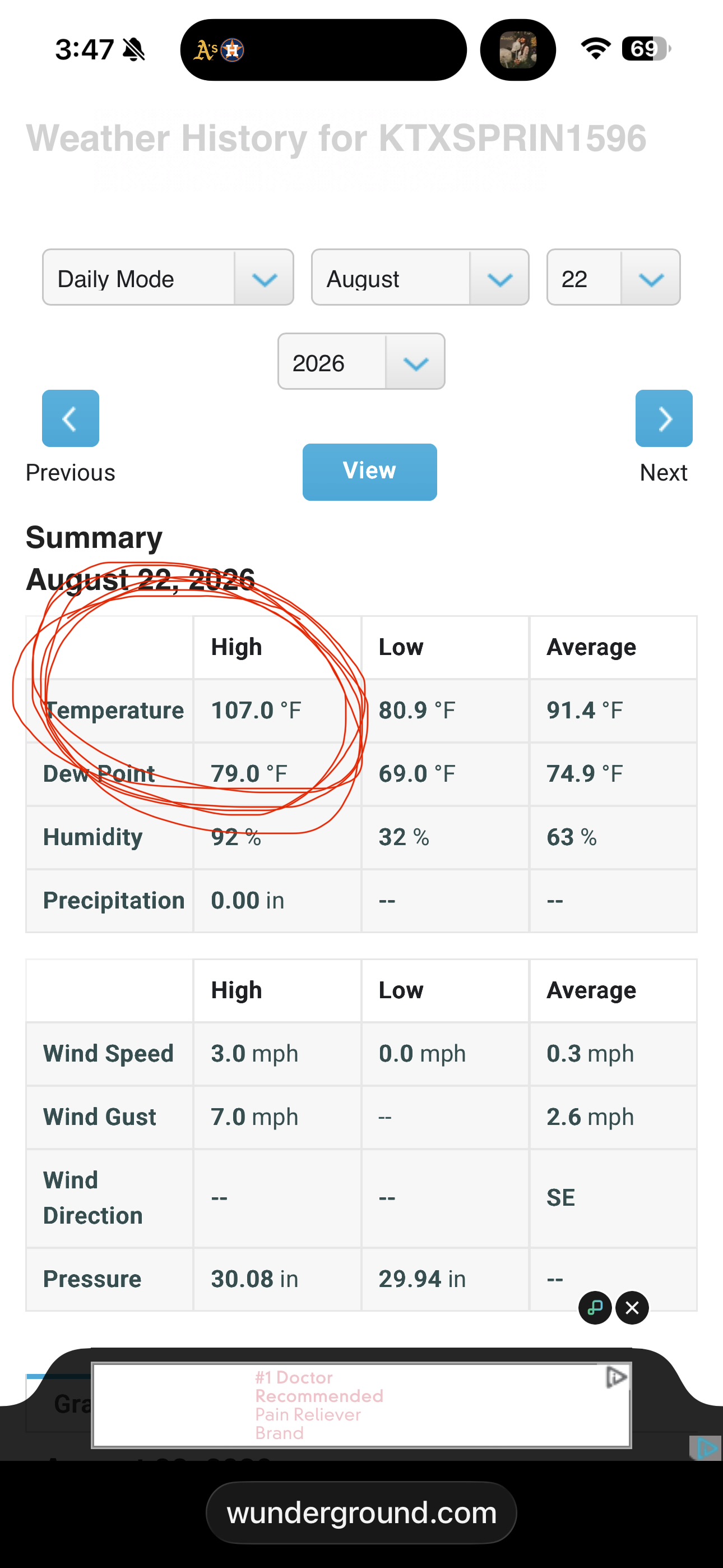Go to the previous day
Image resolution: width=723 pixels, height=1568 pixels.
click(71, 419)
